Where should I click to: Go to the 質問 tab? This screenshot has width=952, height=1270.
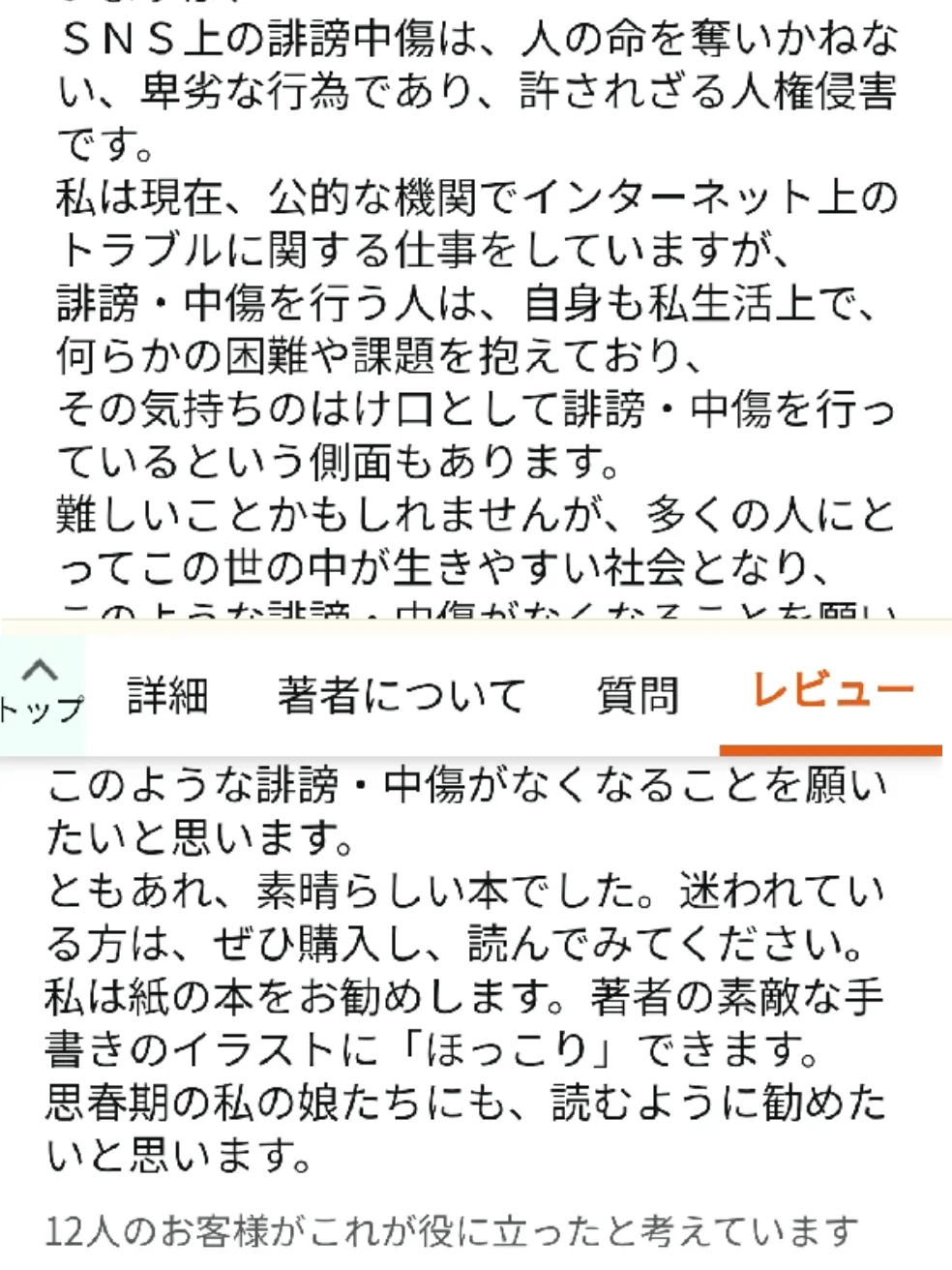(x=638, y=695)
